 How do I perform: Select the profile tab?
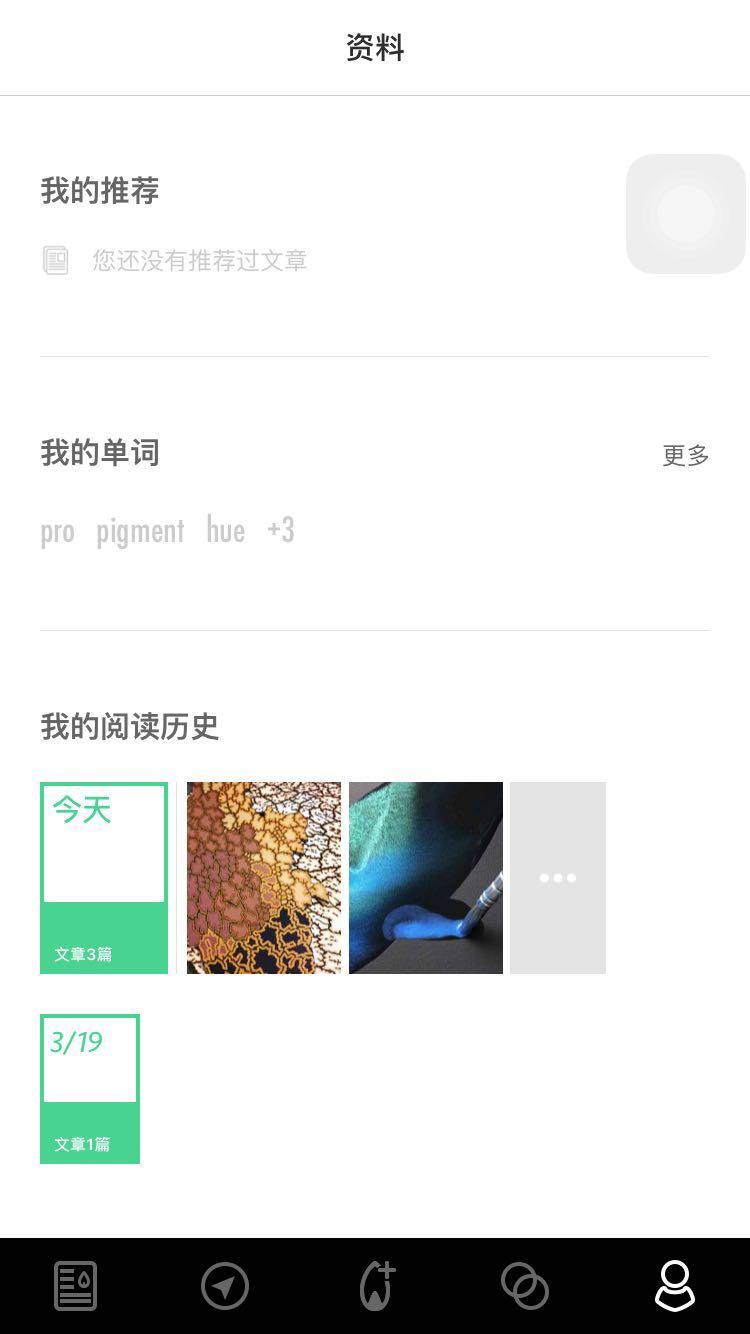[x=674, y=1286]
